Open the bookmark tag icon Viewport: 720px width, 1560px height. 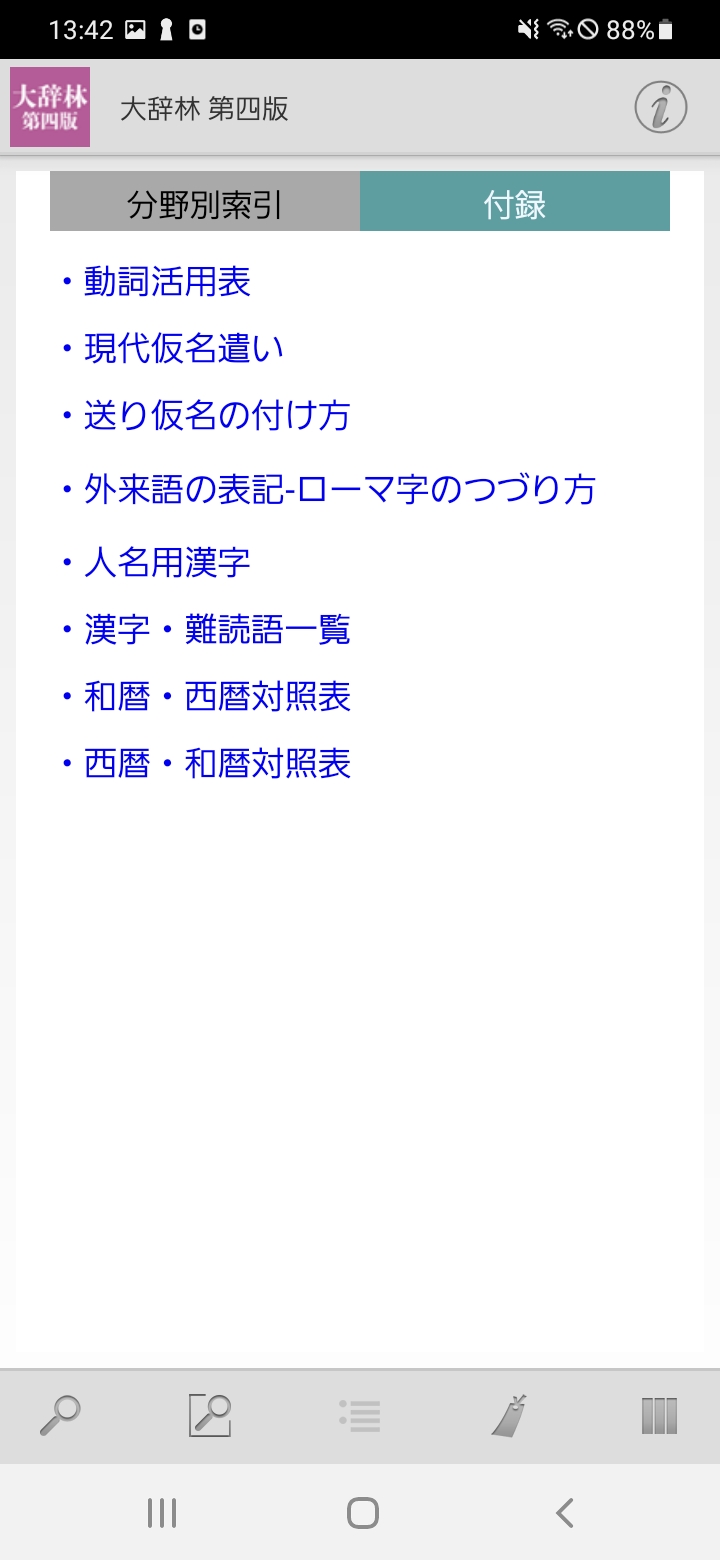click(x=510, y=1416)
